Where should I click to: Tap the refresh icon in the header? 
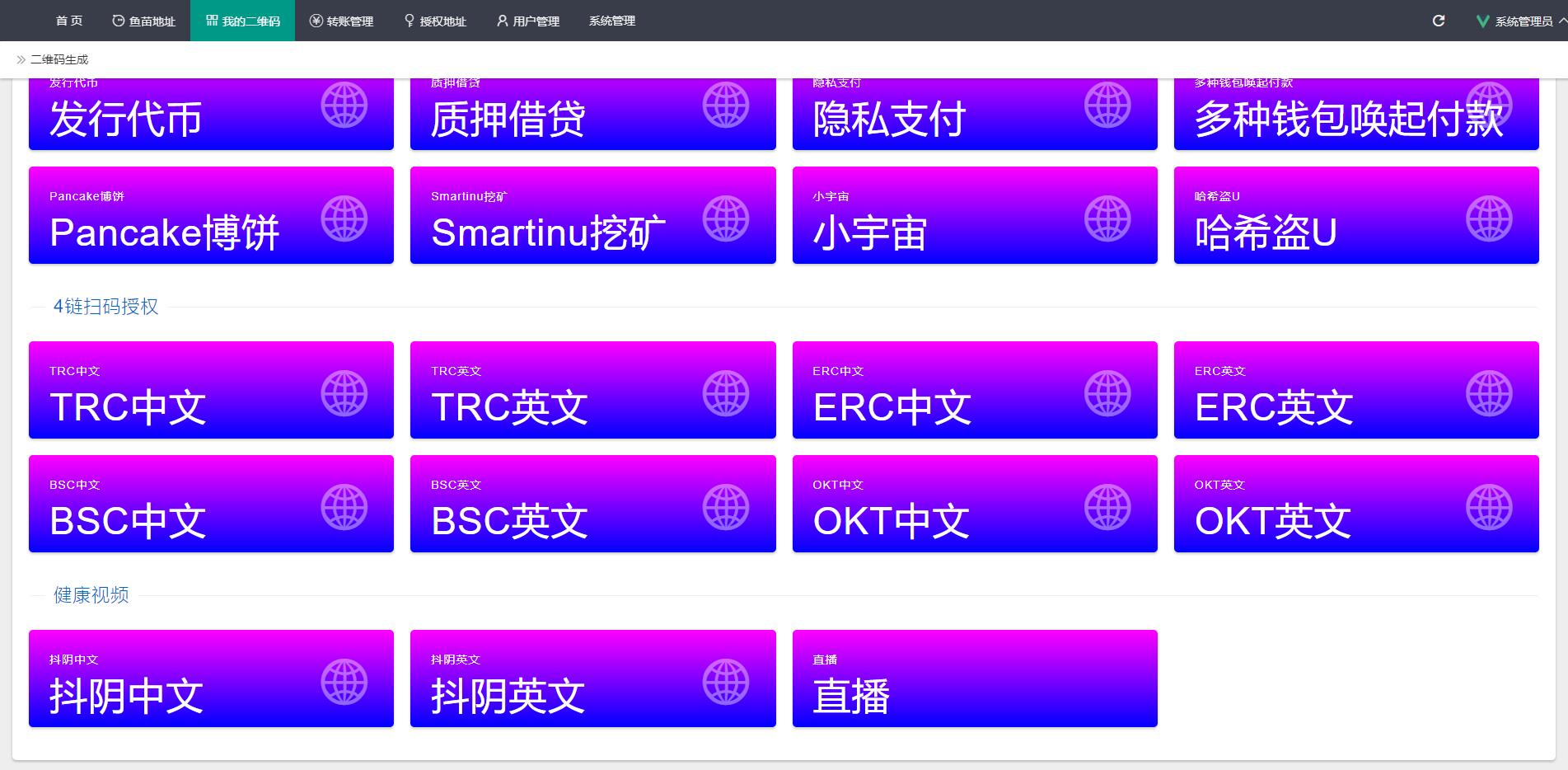1439,21
